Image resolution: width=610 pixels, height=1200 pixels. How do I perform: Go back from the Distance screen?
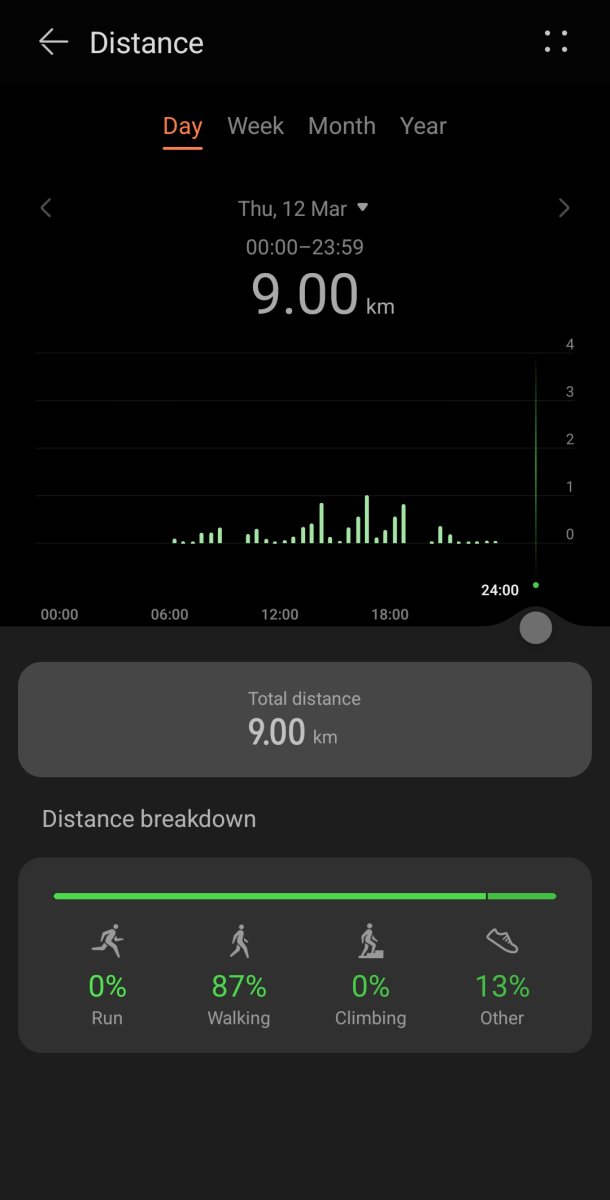[52, 42]
